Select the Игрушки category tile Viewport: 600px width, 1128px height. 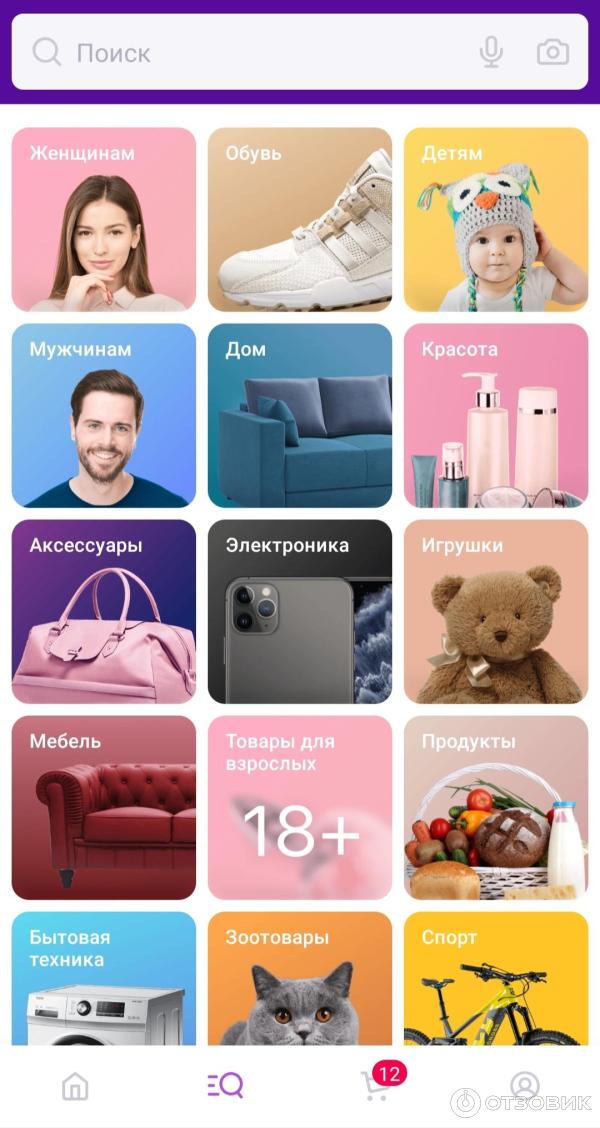(x=496, y=611)
